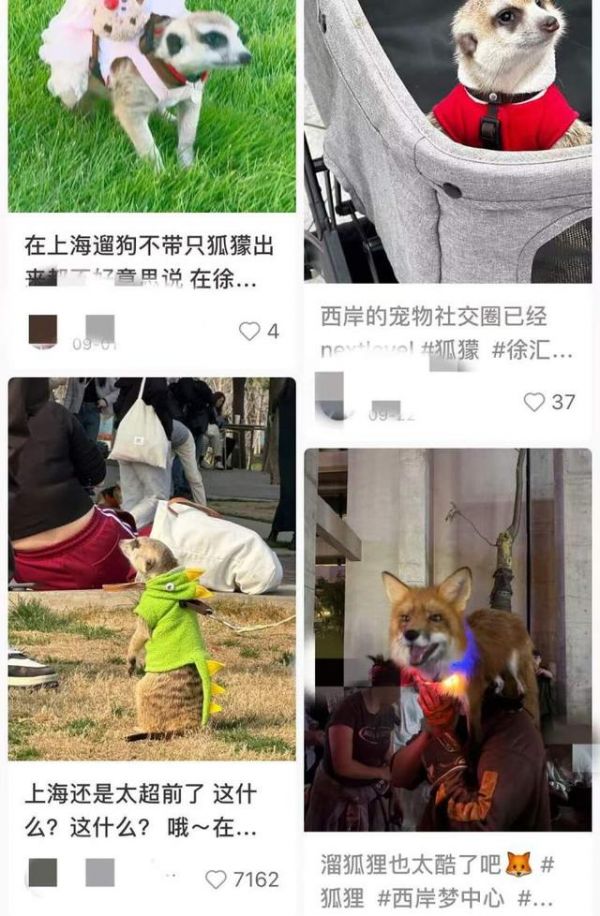Image resolution: width=600 pixels, height=916 pixels.
Task: Like the post with 7162 likes
Action: 216,880
